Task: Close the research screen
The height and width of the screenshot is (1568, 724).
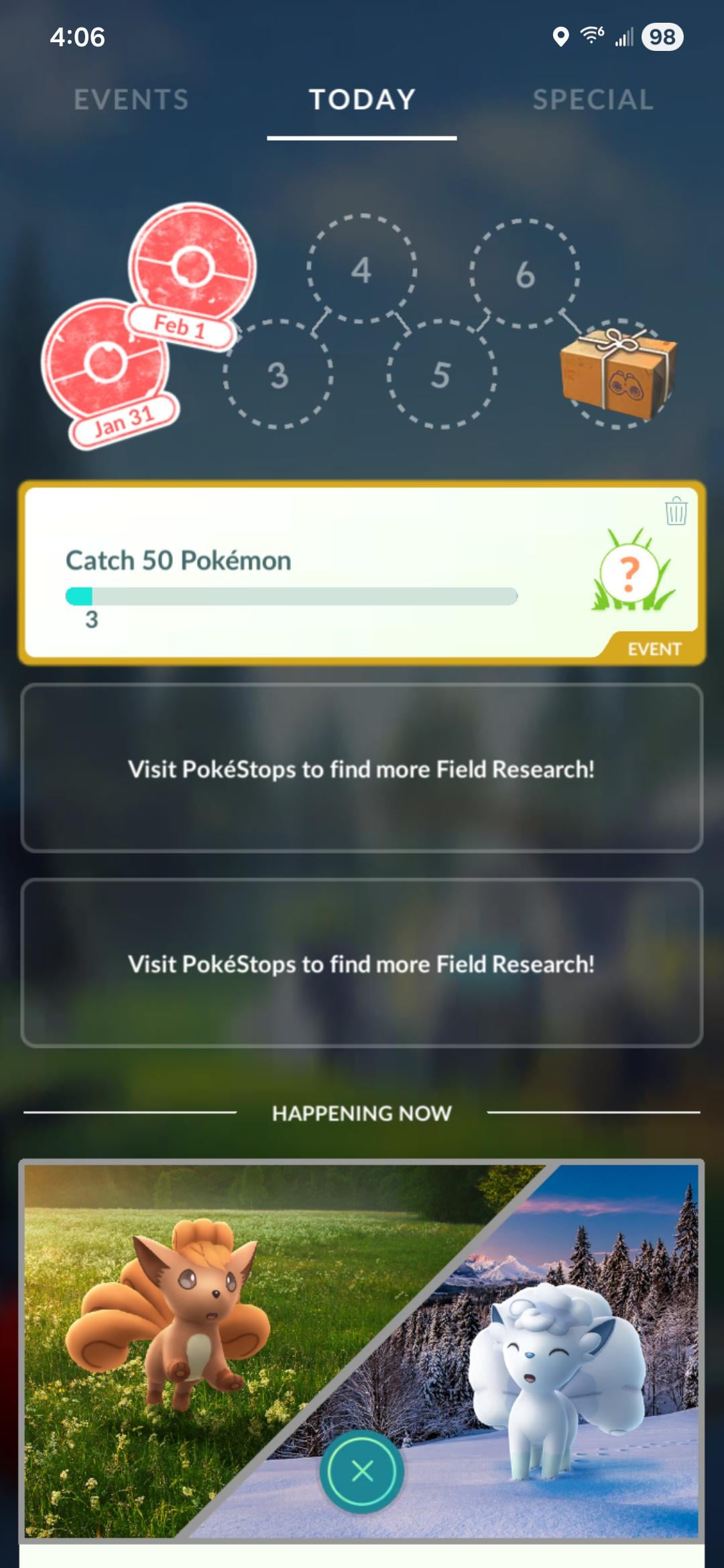Action: click(362, 1471)
